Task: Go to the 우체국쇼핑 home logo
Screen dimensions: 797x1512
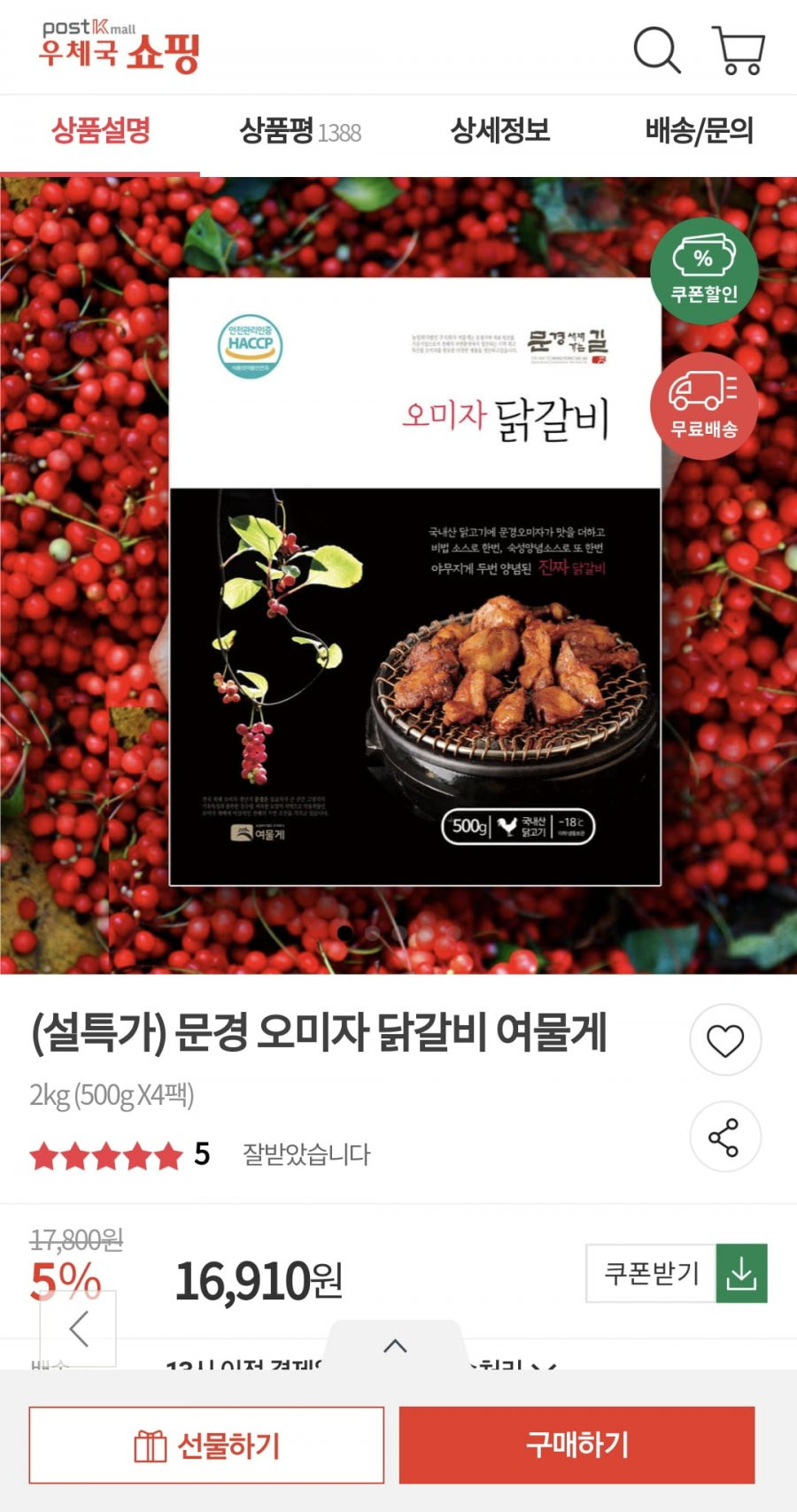Action: pos(119,47)
